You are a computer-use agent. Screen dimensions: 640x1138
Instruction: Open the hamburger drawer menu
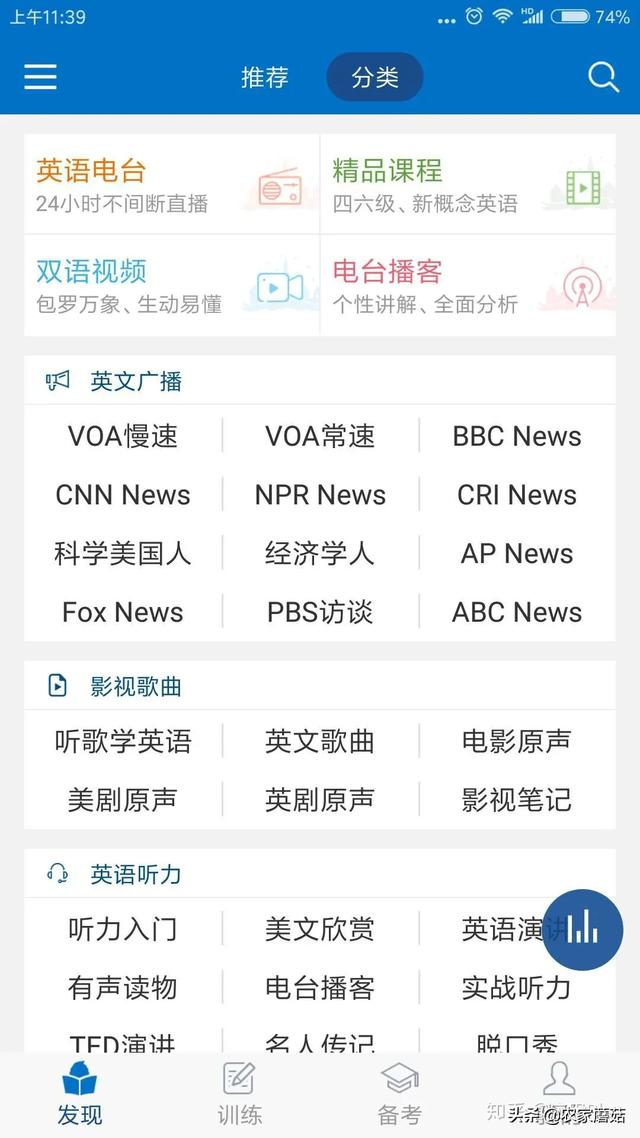pyautogui.click(x=40, y=77)
